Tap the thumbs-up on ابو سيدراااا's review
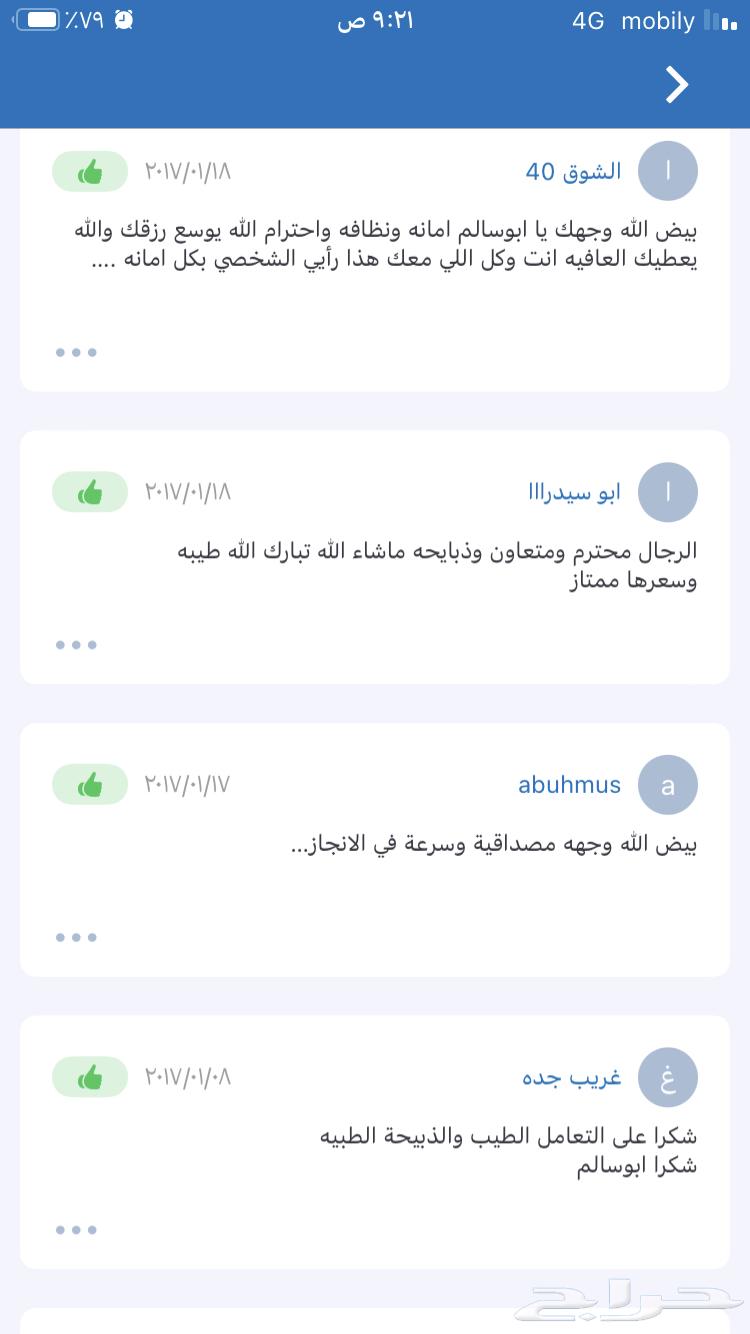This screenshot has width=750, height=1334. [x=89, y=492]
